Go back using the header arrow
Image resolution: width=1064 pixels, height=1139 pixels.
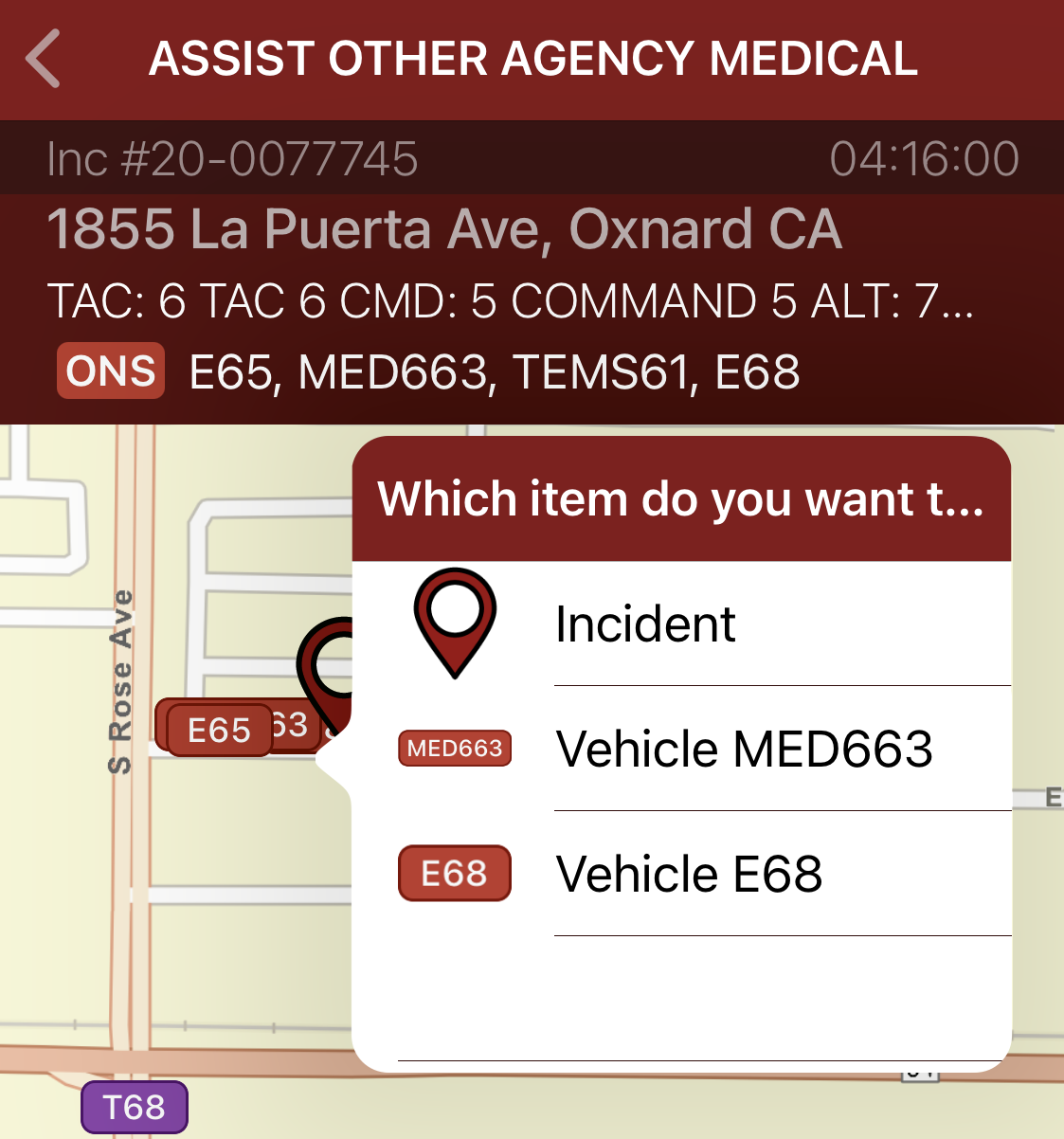[44, 59]
